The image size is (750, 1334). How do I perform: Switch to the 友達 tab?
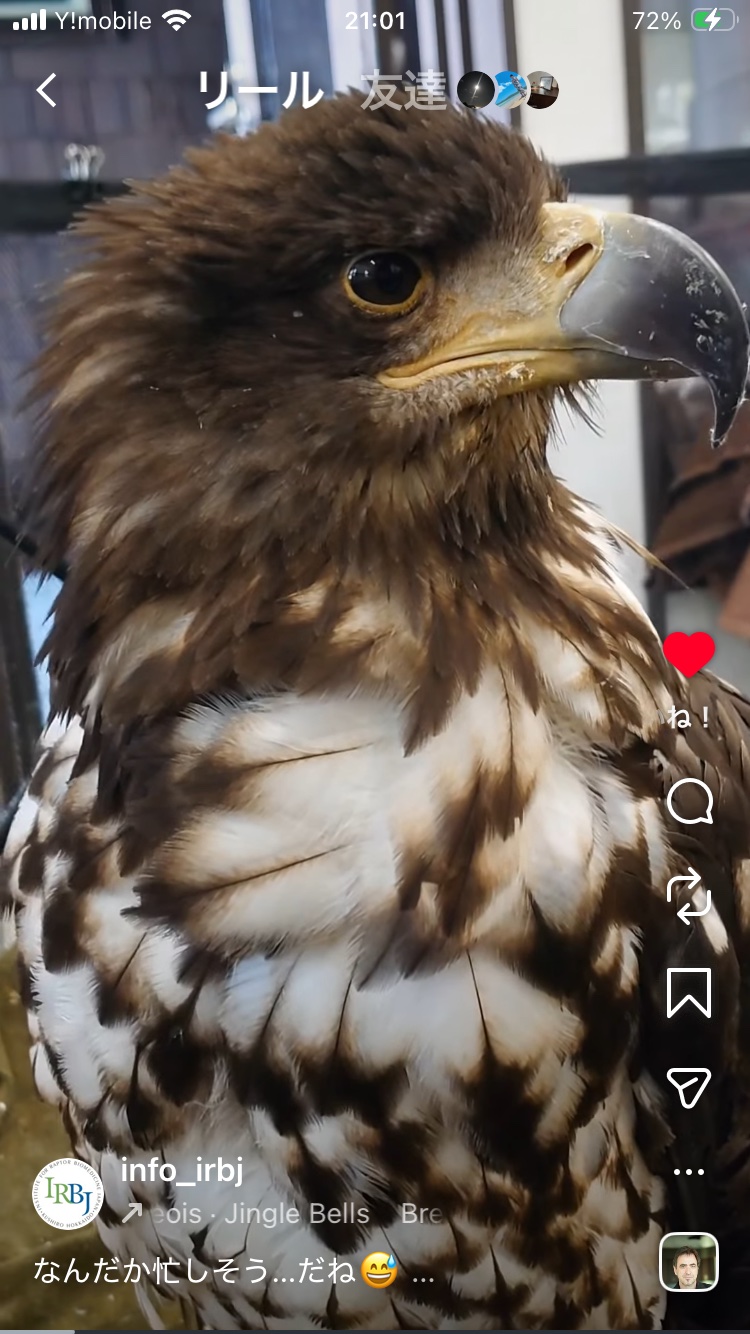point(404,91)
